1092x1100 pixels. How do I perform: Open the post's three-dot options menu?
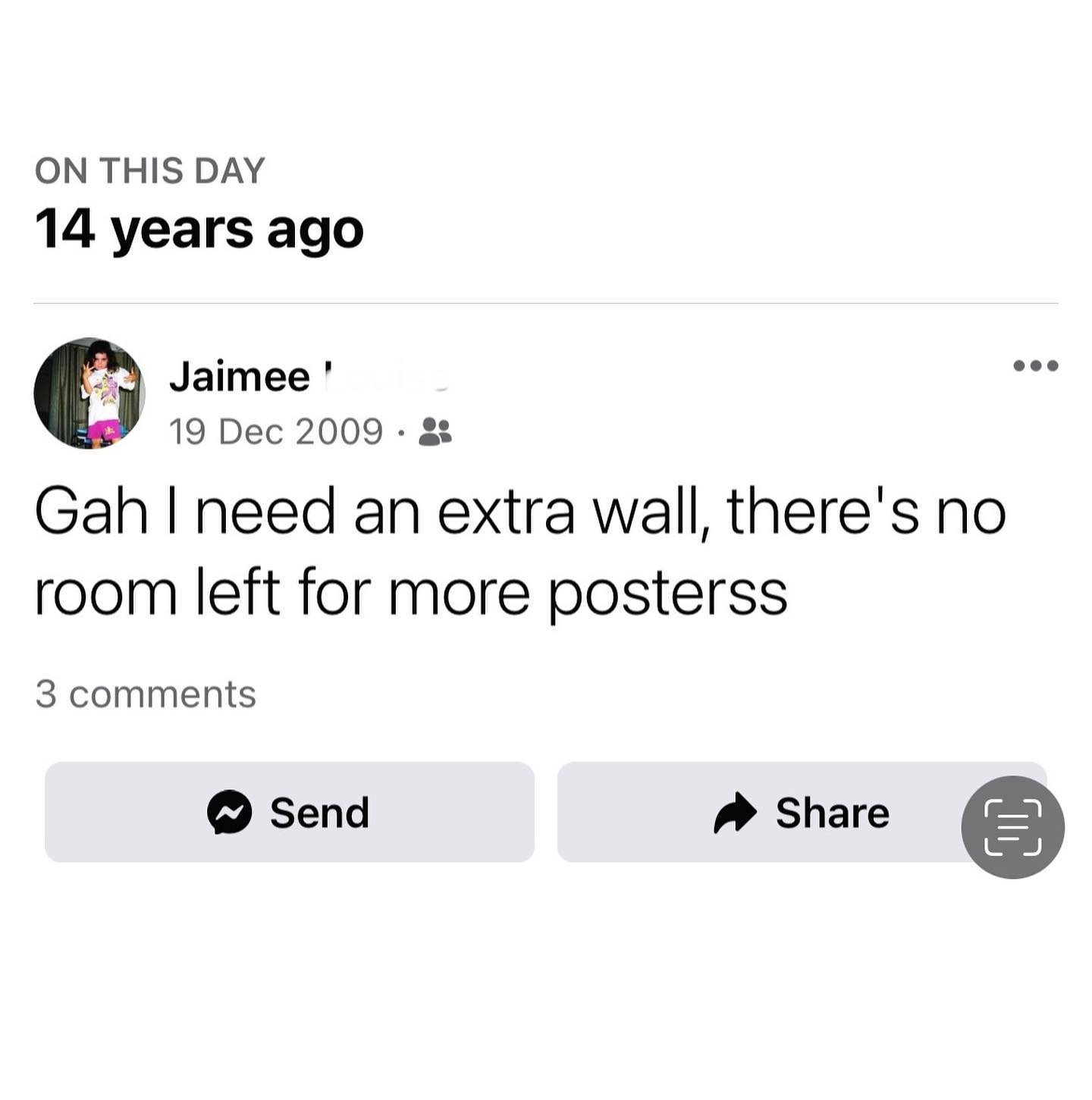[x=1035, y=366]
